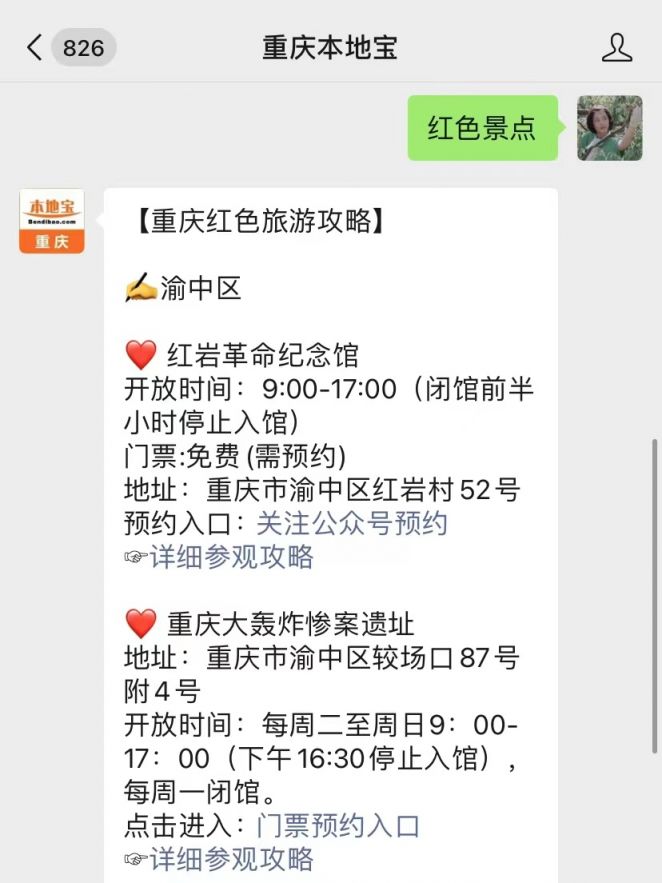The image size is (662, 883).
Task: Open the 关注公众号预约 link
Action: coord(352,523)
